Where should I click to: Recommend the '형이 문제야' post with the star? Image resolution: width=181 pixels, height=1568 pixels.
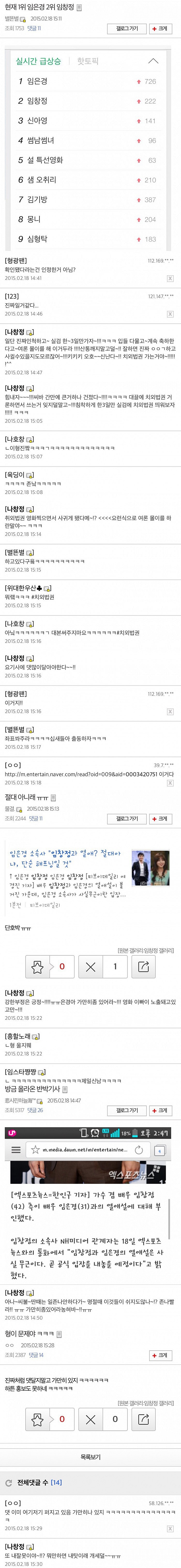pyautogui.click(x=38, y=1419)
